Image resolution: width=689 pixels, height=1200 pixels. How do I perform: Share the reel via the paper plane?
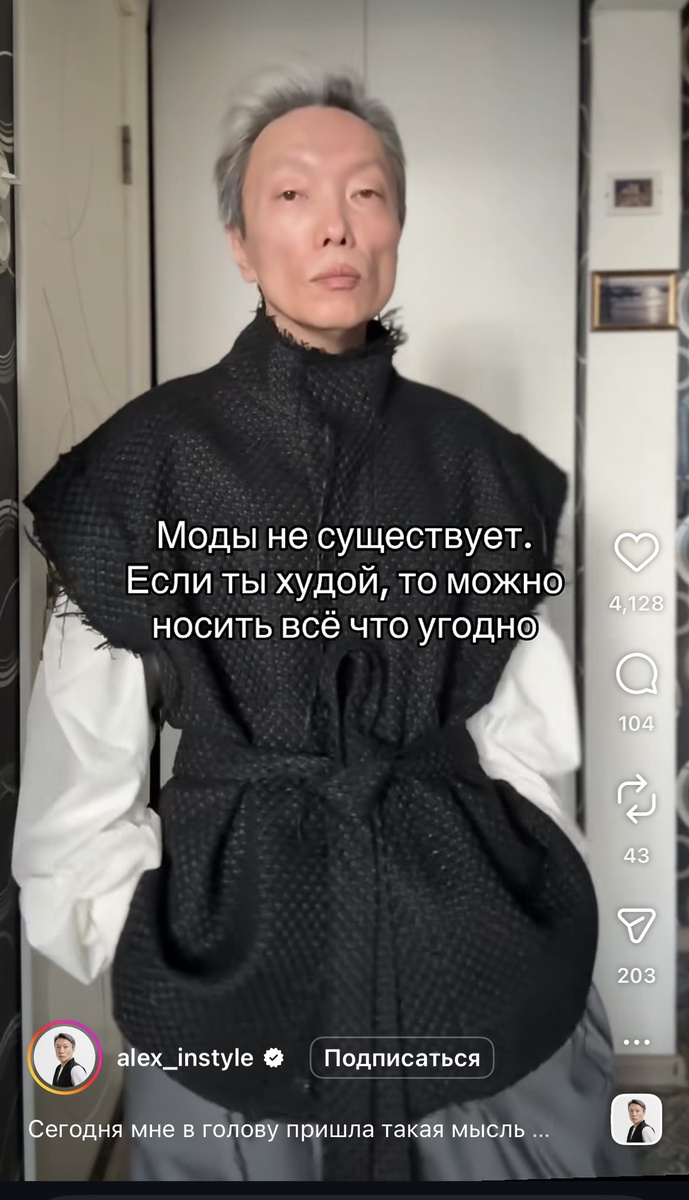click(636, 927)
